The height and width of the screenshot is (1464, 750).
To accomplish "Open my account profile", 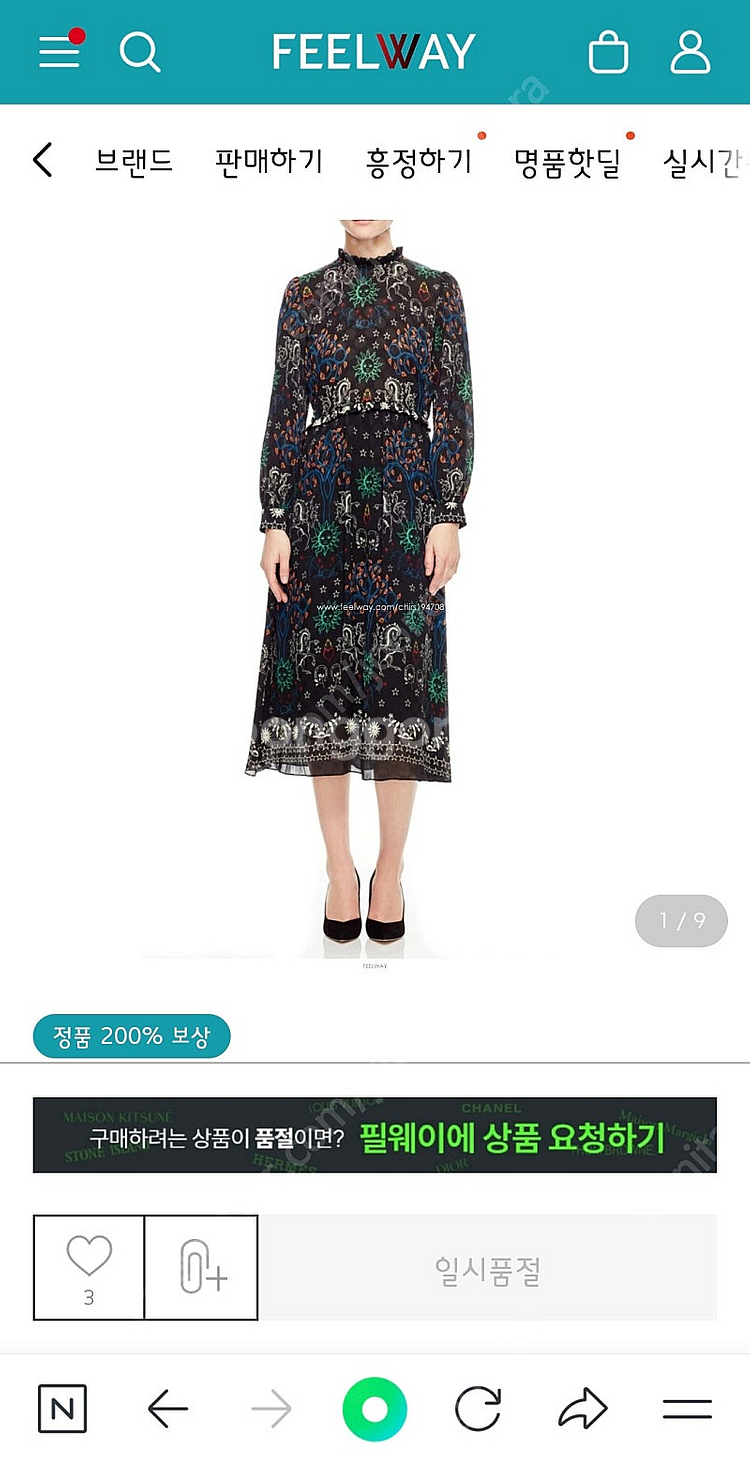I will [x=690, y=52].
